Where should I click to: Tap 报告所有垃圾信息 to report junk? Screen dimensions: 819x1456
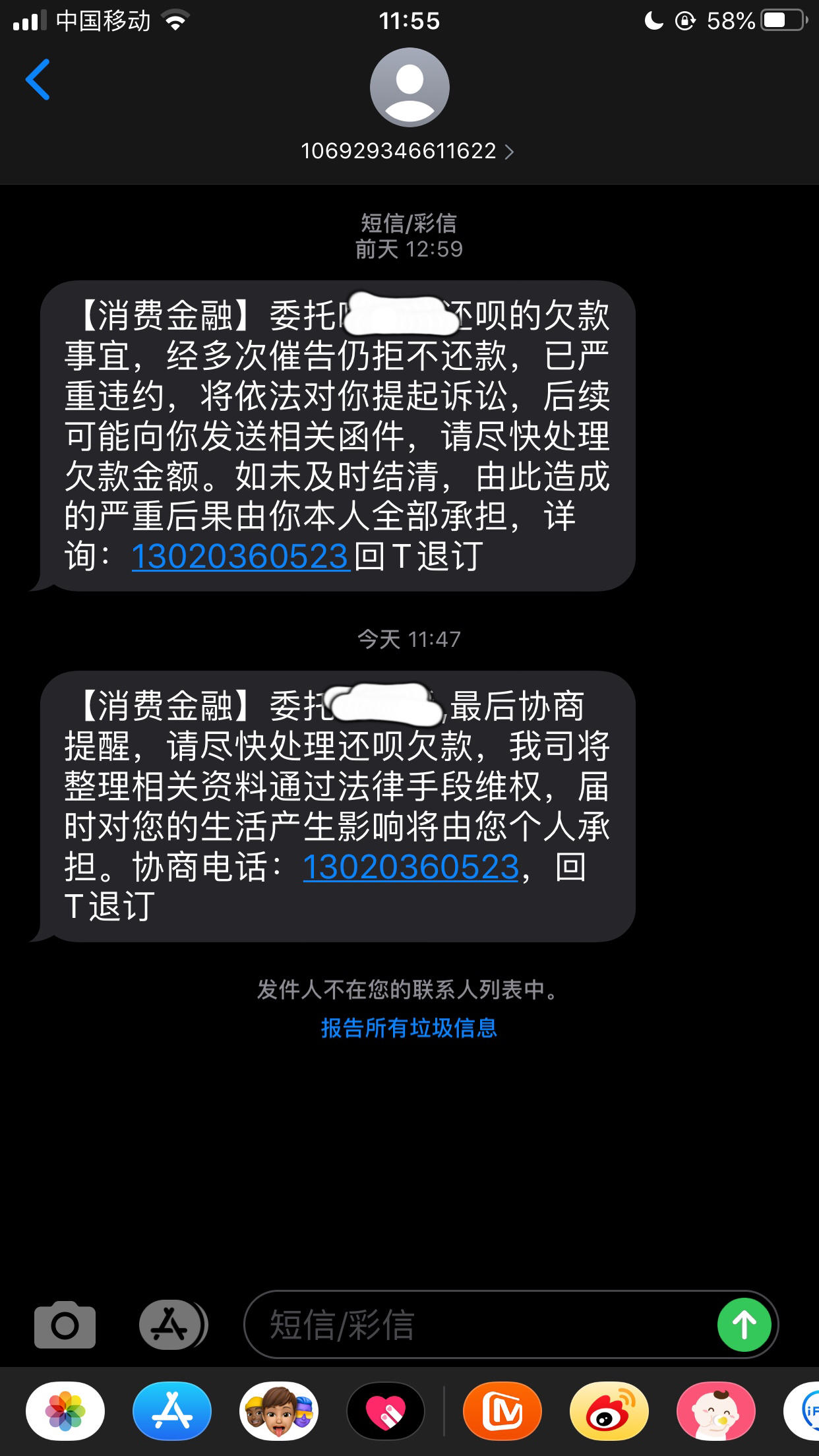[409, 1027]
